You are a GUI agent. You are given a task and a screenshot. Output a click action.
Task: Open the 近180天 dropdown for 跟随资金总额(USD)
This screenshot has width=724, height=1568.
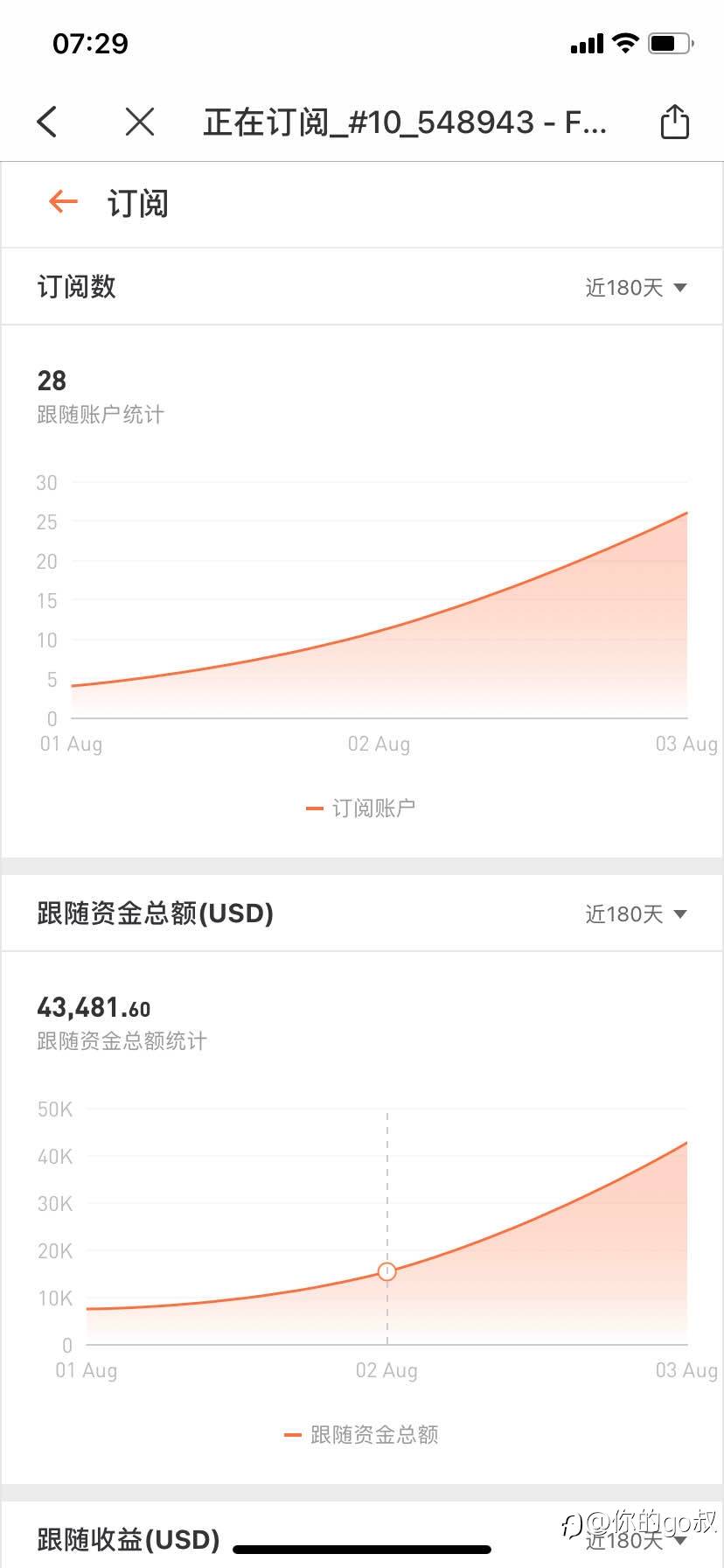[x=636, y=913]
